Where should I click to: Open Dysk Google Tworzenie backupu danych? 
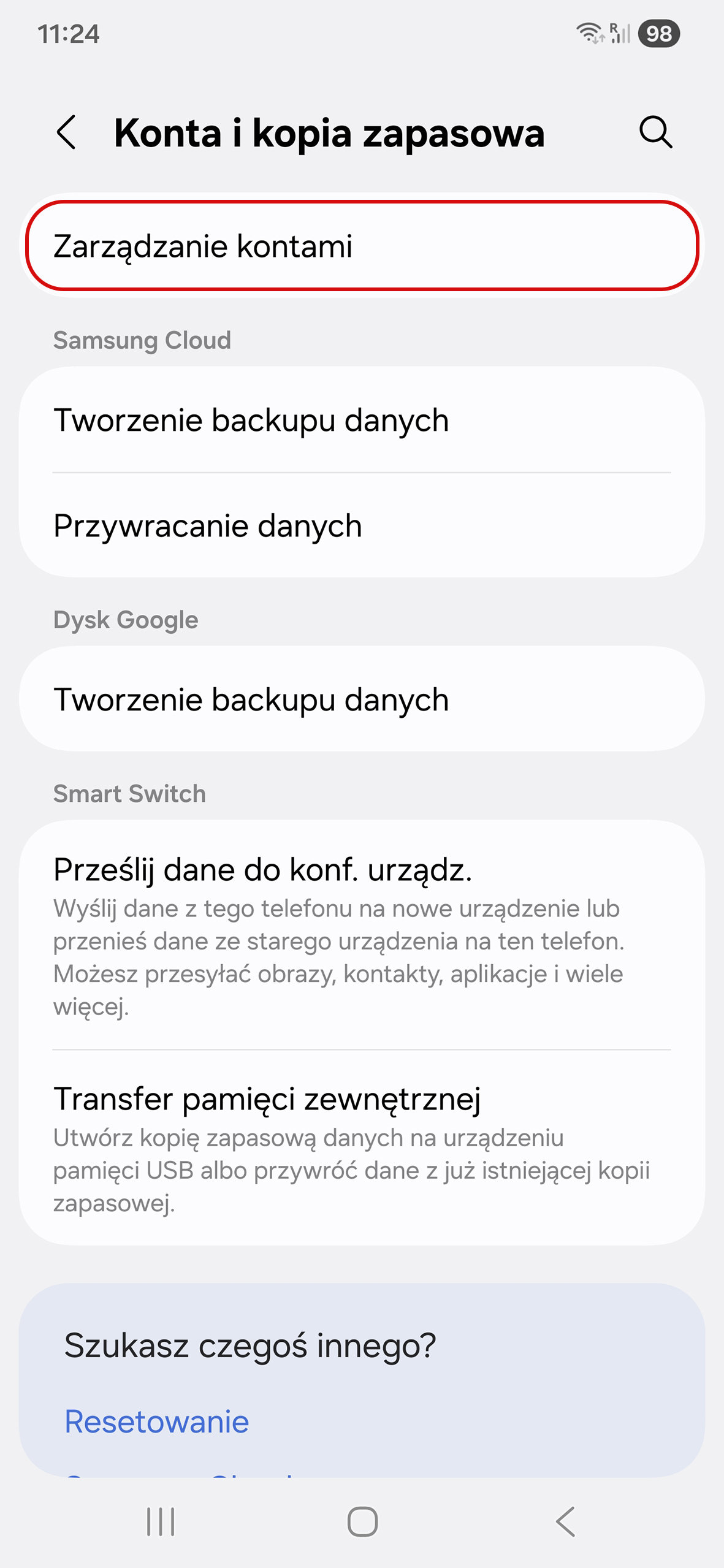click(362, 699)
